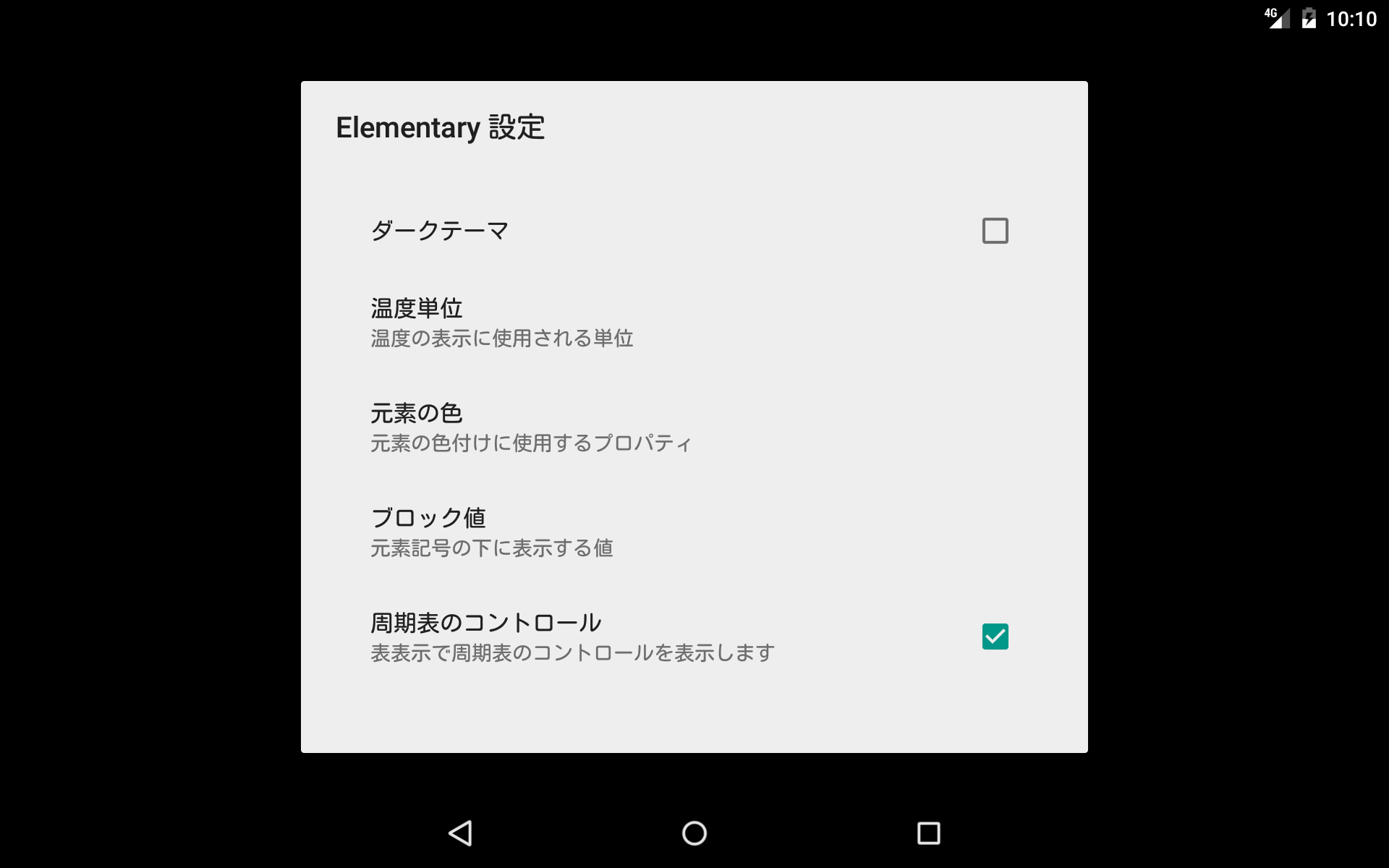Image resolution: width=1389 pixels, height=868 pixels.
Task: Uncheck 周期表のコントロール checkbox
Action: 995,637
